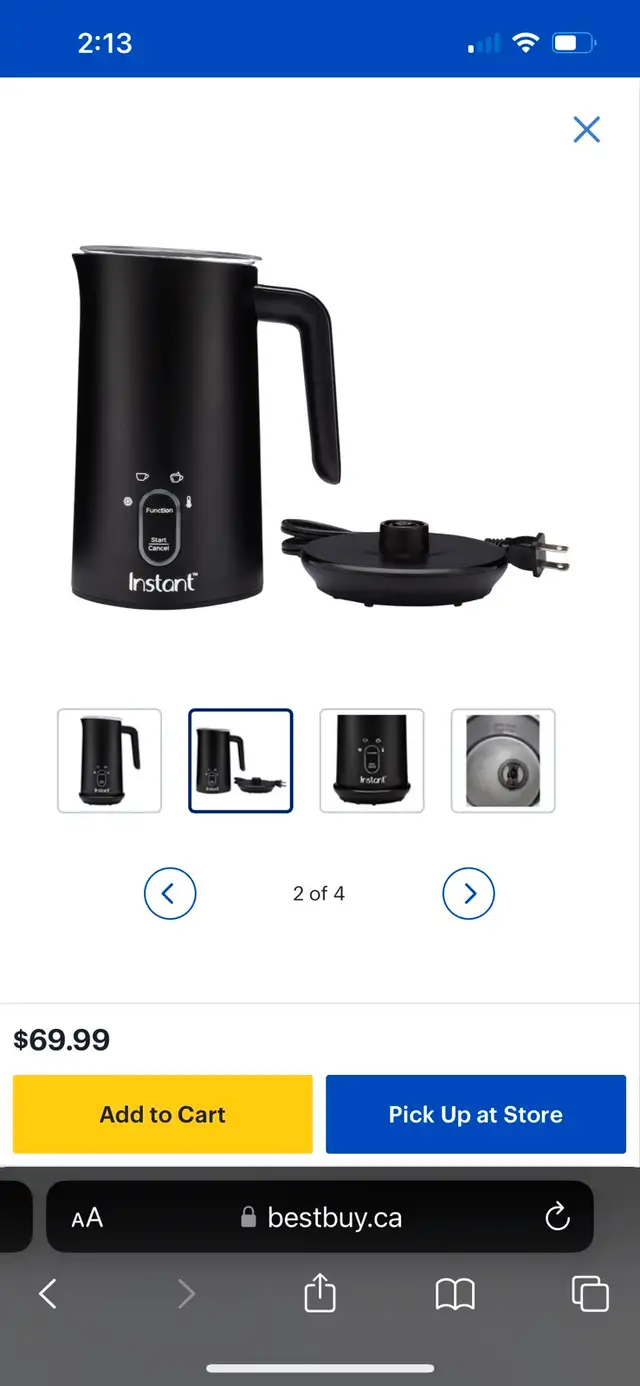Go back in Safari
This screenshot has height=1386, width=640.
click(47, 1294)
